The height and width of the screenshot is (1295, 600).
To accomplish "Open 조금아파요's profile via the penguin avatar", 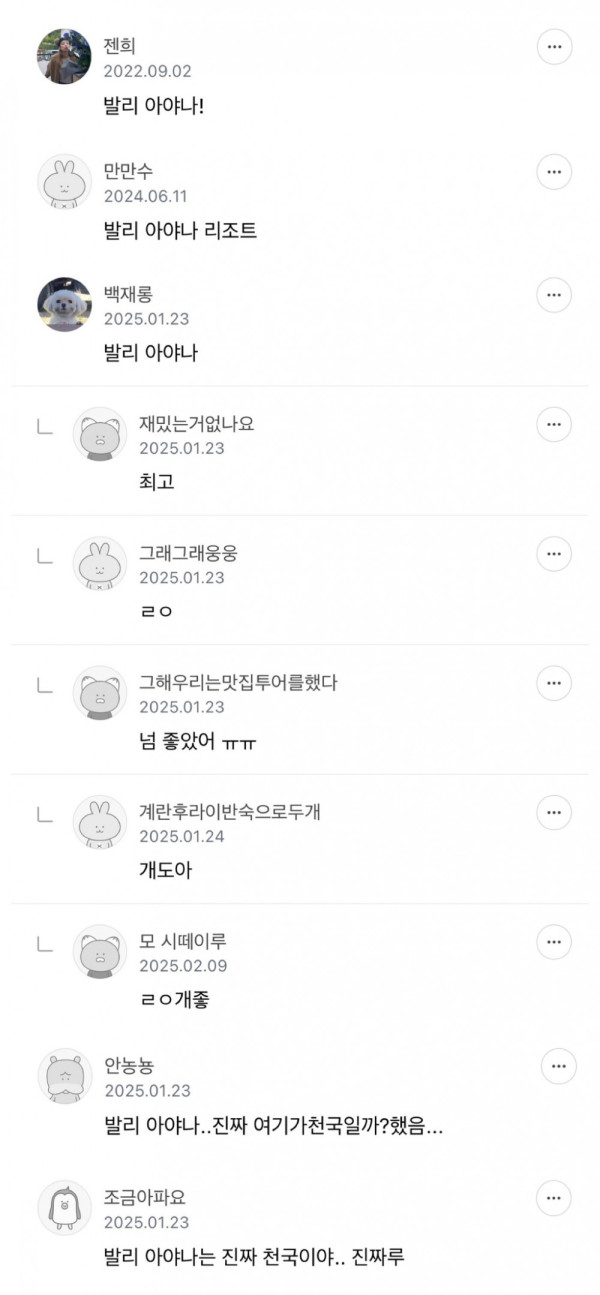I will (65, 1208).
